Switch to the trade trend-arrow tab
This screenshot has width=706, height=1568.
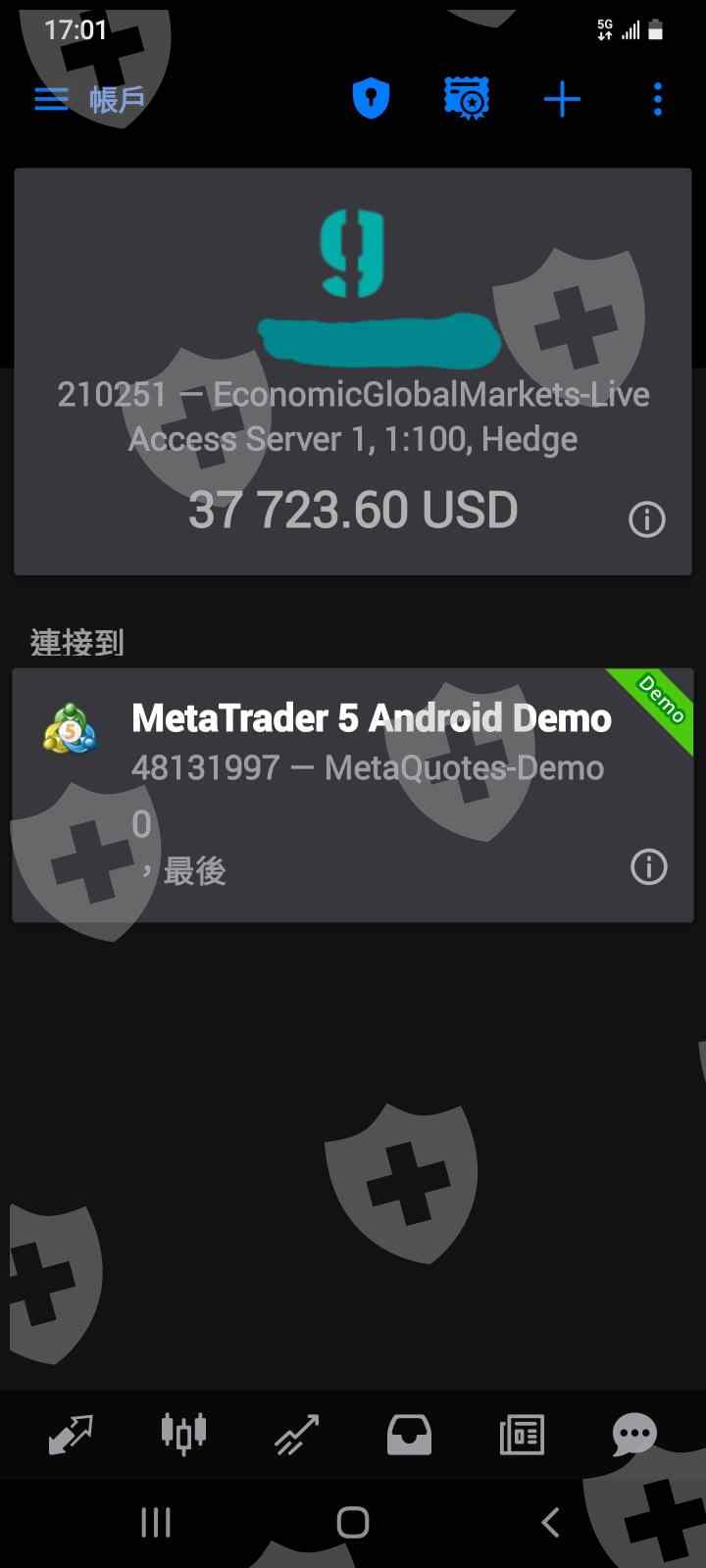(x=296, y=1435)
